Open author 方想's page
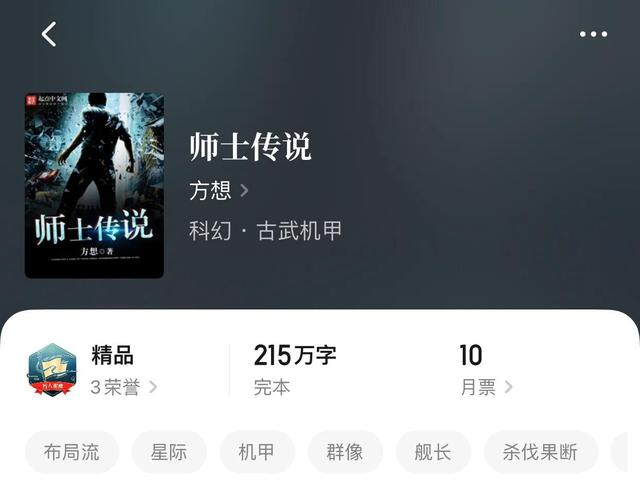 click(x=218, y=190)
